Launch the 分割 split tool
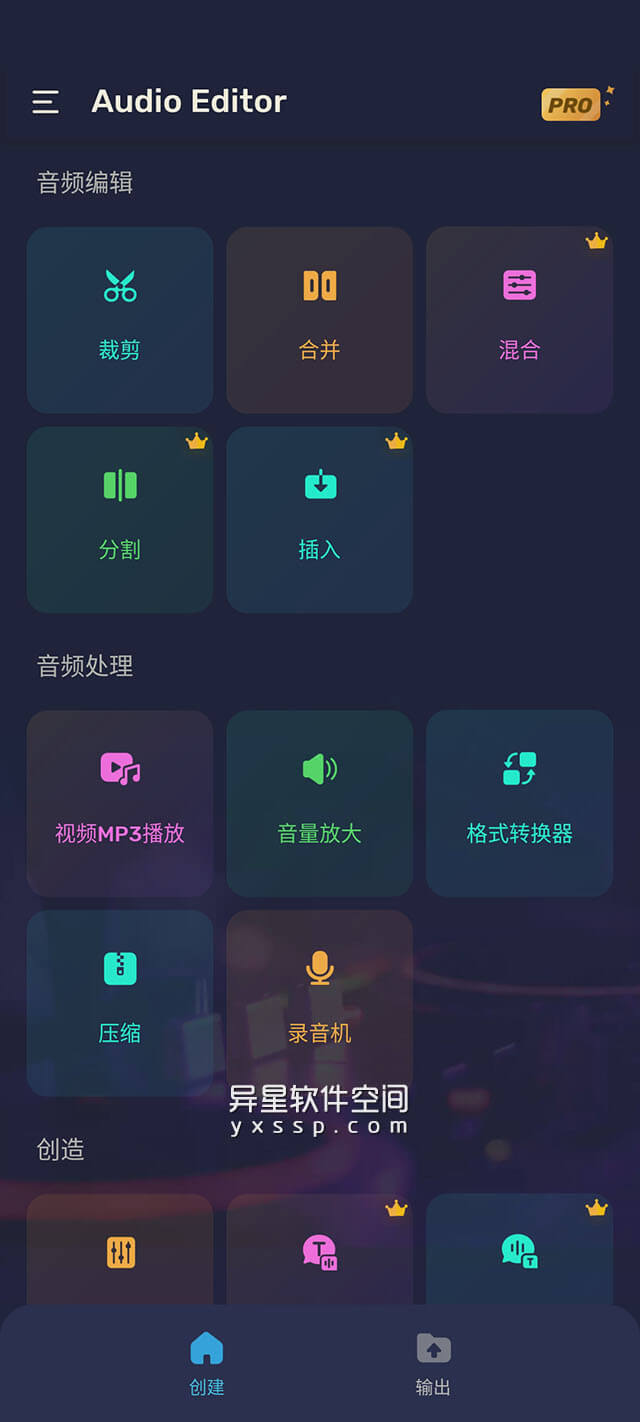Screen dimensions: 640x1422 click(120, 519)
